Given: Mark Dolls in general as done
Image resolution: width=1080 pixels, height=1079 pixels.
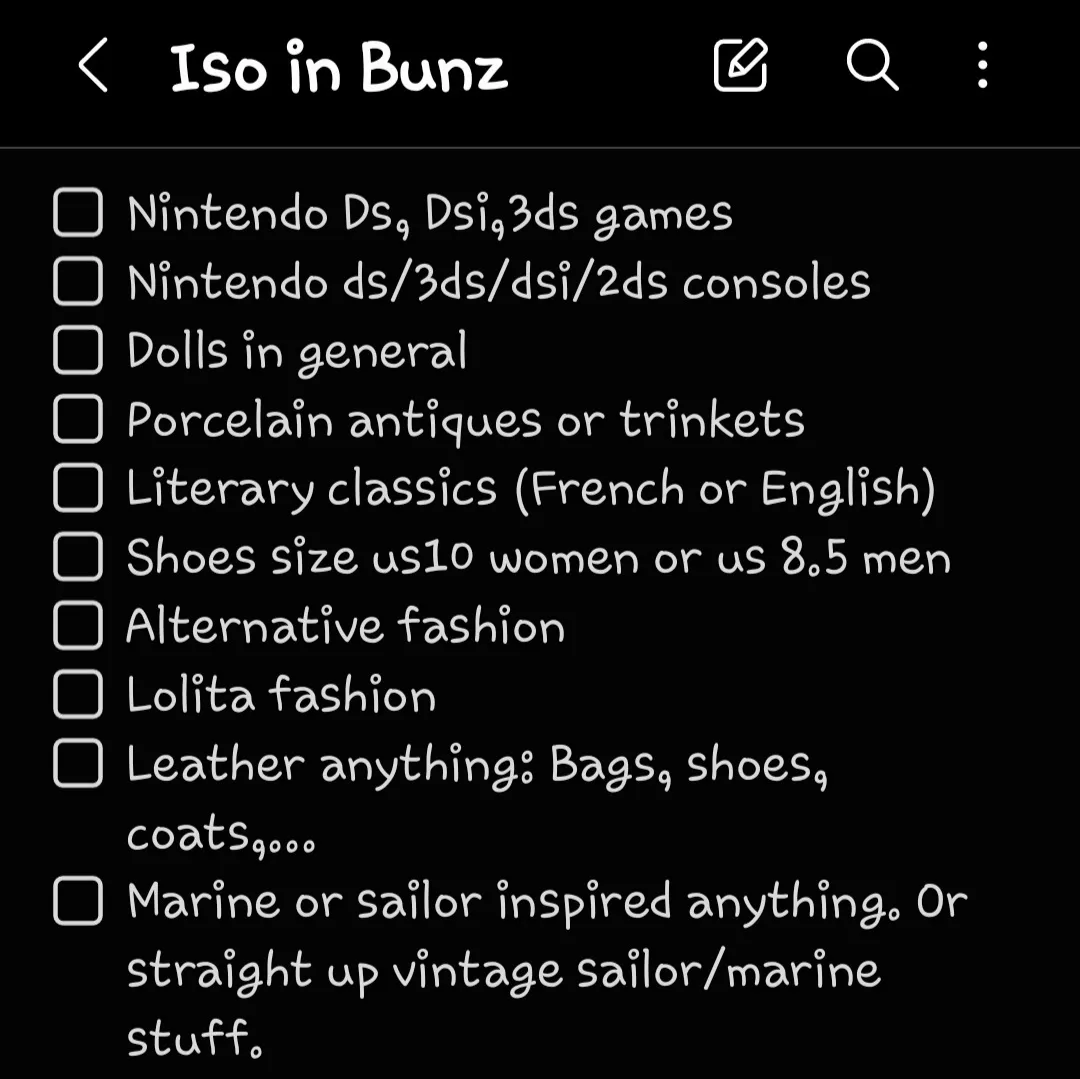Looking at the screenshot, I should tap(78, 351).
